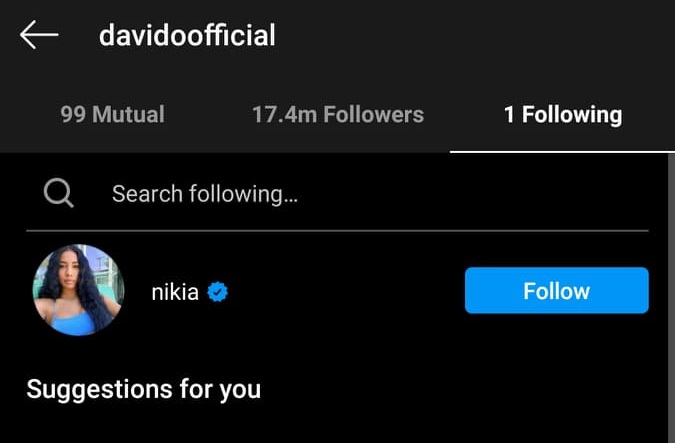Go back using the arrow icon
Image resolution: width=675 pixels, height=443 pixels.
[39, 36]
